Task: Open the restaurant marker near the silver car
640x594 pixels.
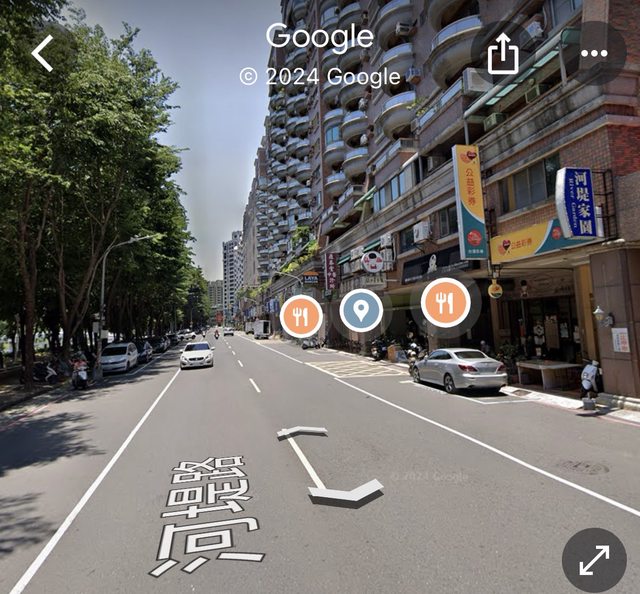Action: 445,303
